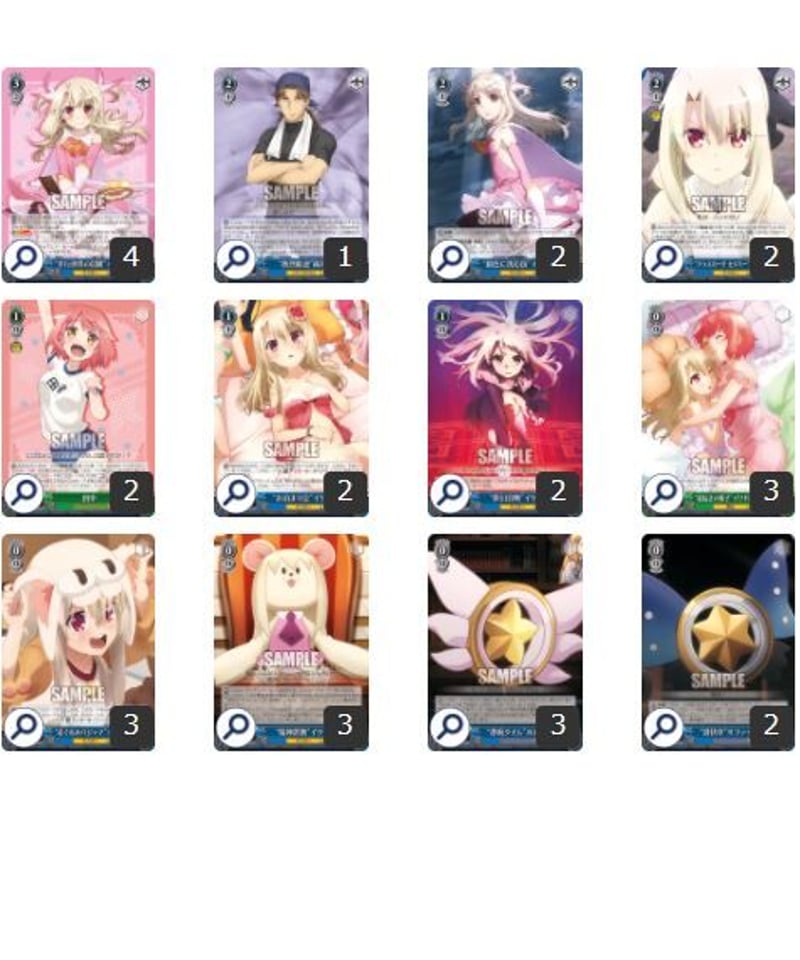The height and width of the screenshot is (960, 800).
Task: Open the girl wearing animal hood card
Action: (x=78, y=620)
